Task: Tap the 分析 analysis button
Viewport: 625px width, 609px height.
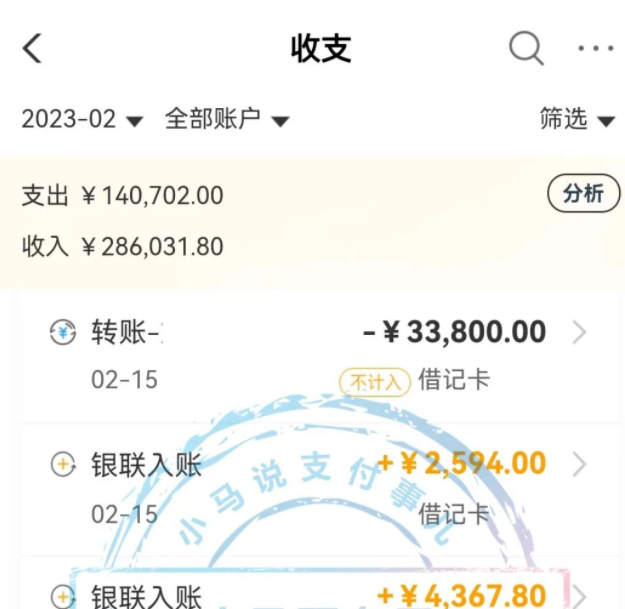Action: click(x=583, y=194)
